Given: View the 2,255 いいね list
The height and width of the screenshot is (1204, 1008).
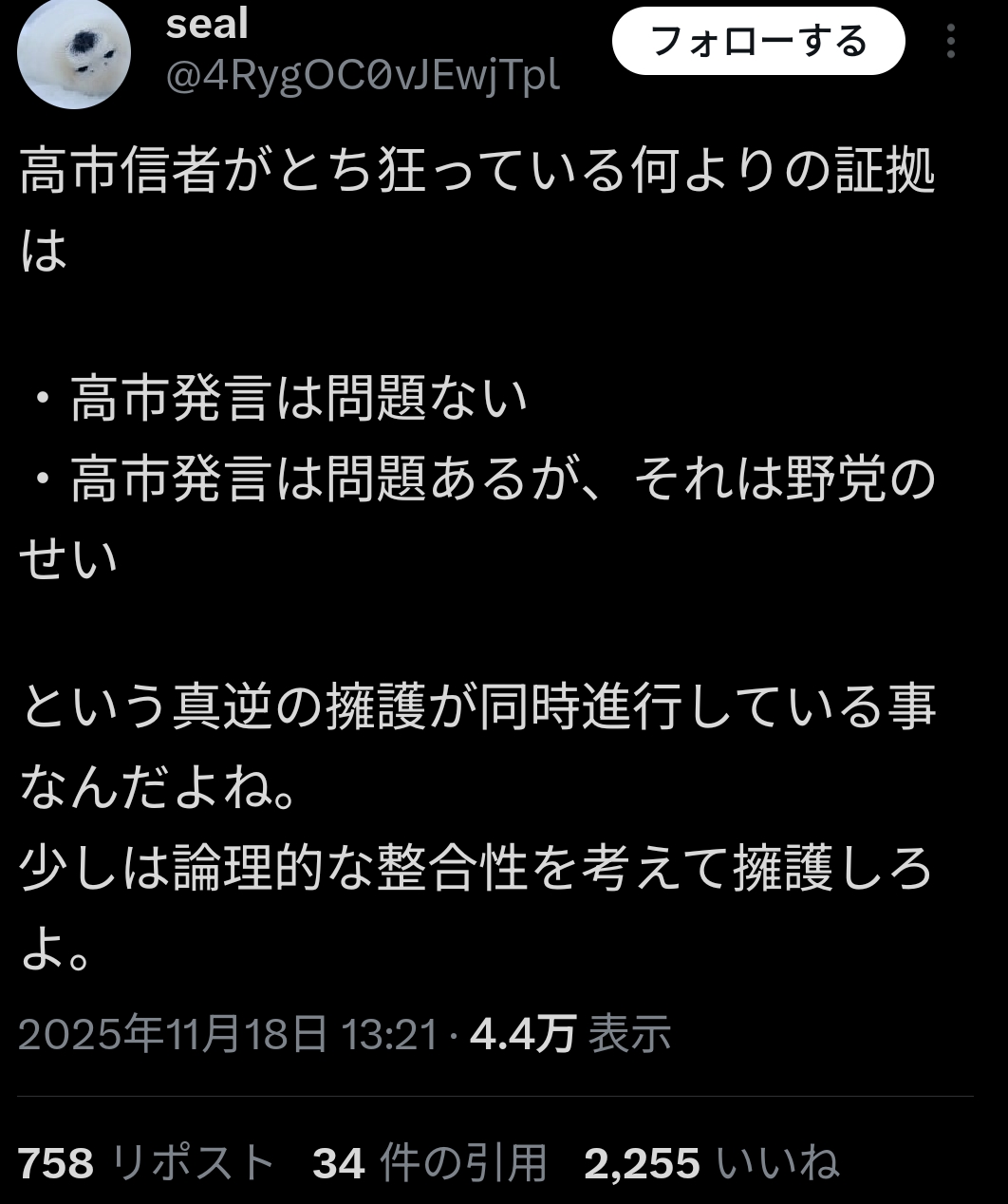Looking at the screenshot, I should 711,1162.
